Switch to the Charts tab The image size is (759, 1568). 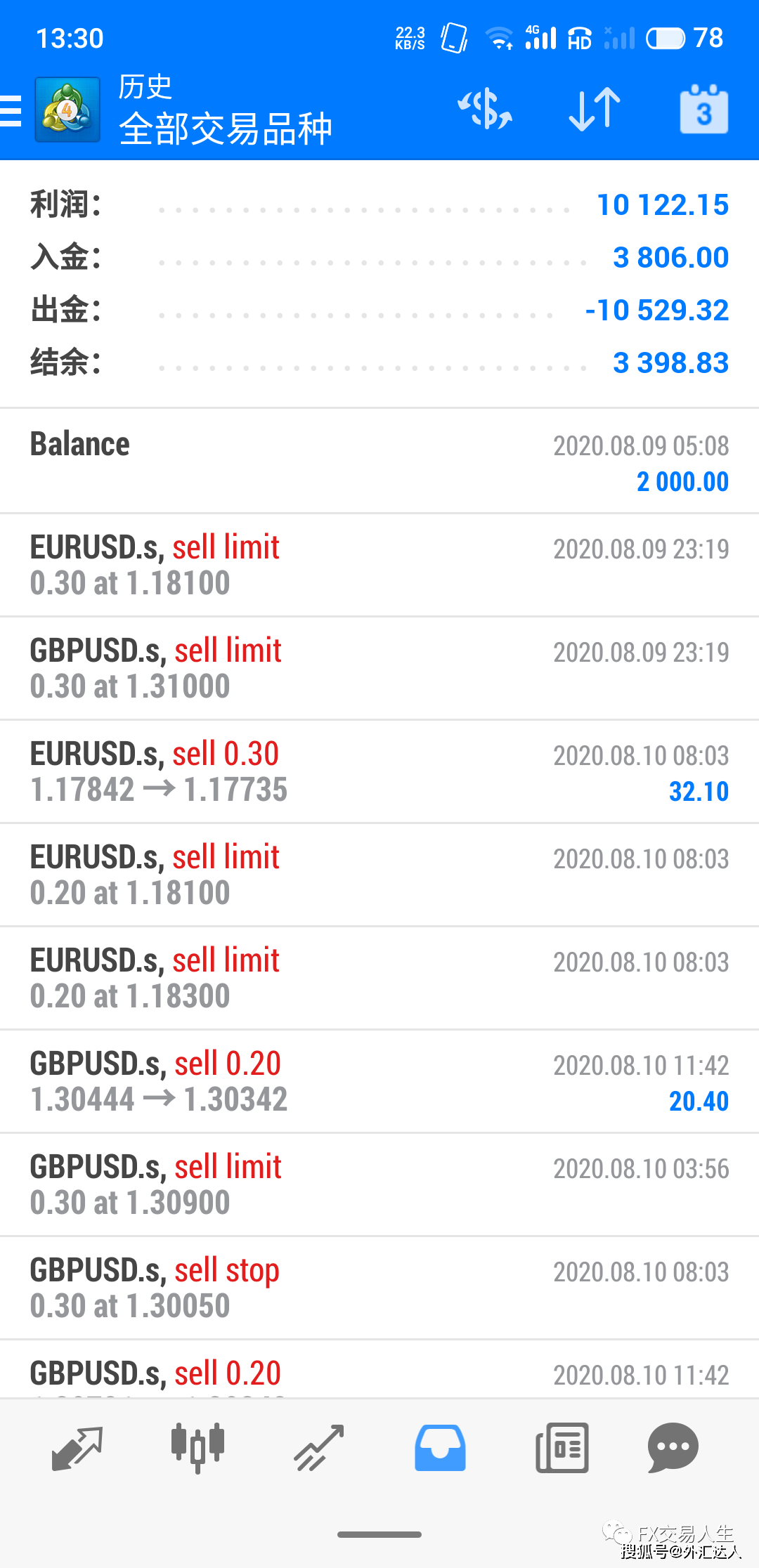click(198, 1448)
